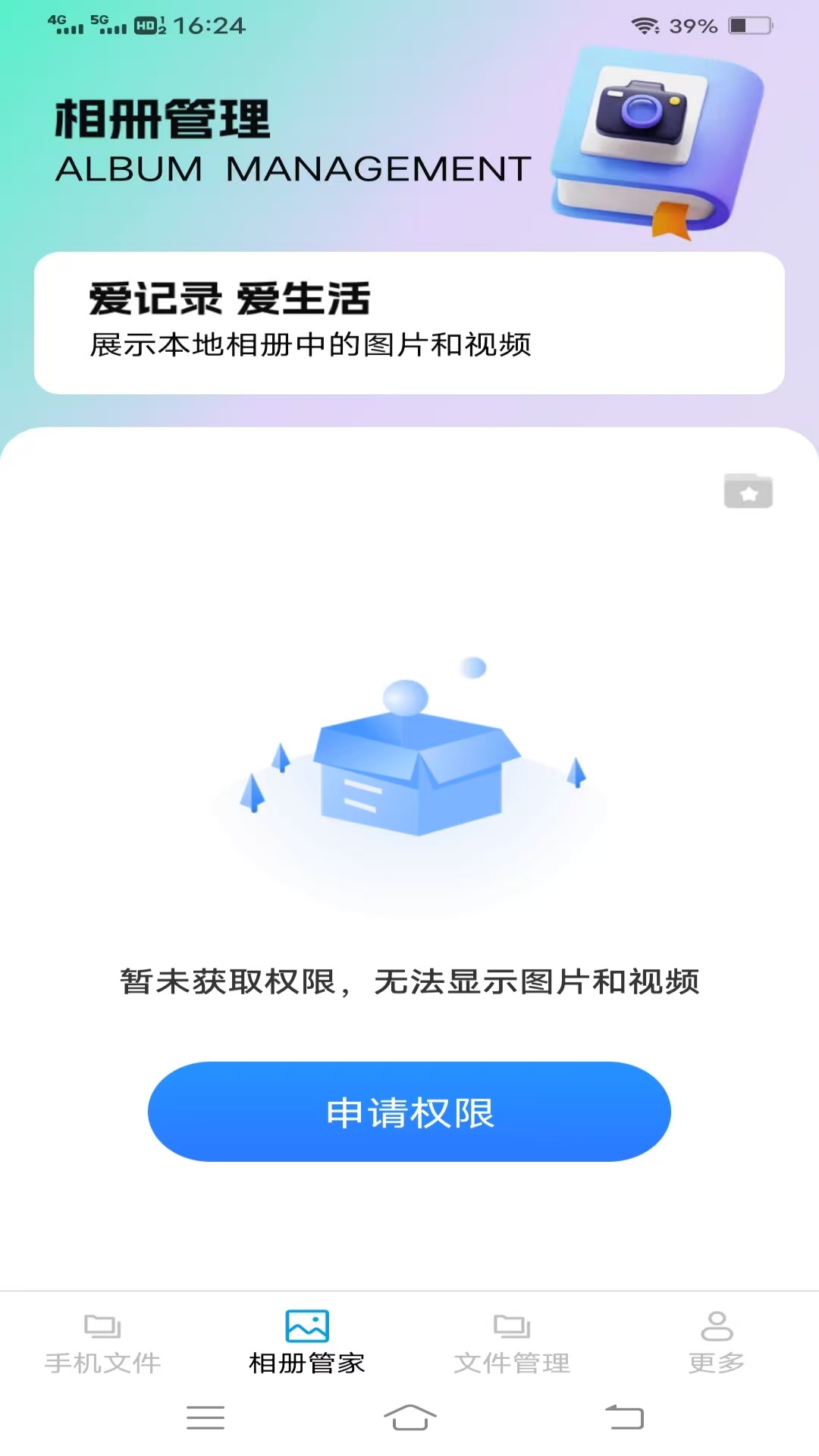
Task: Select the 相册管家 tab
Action: (306, 1361)
